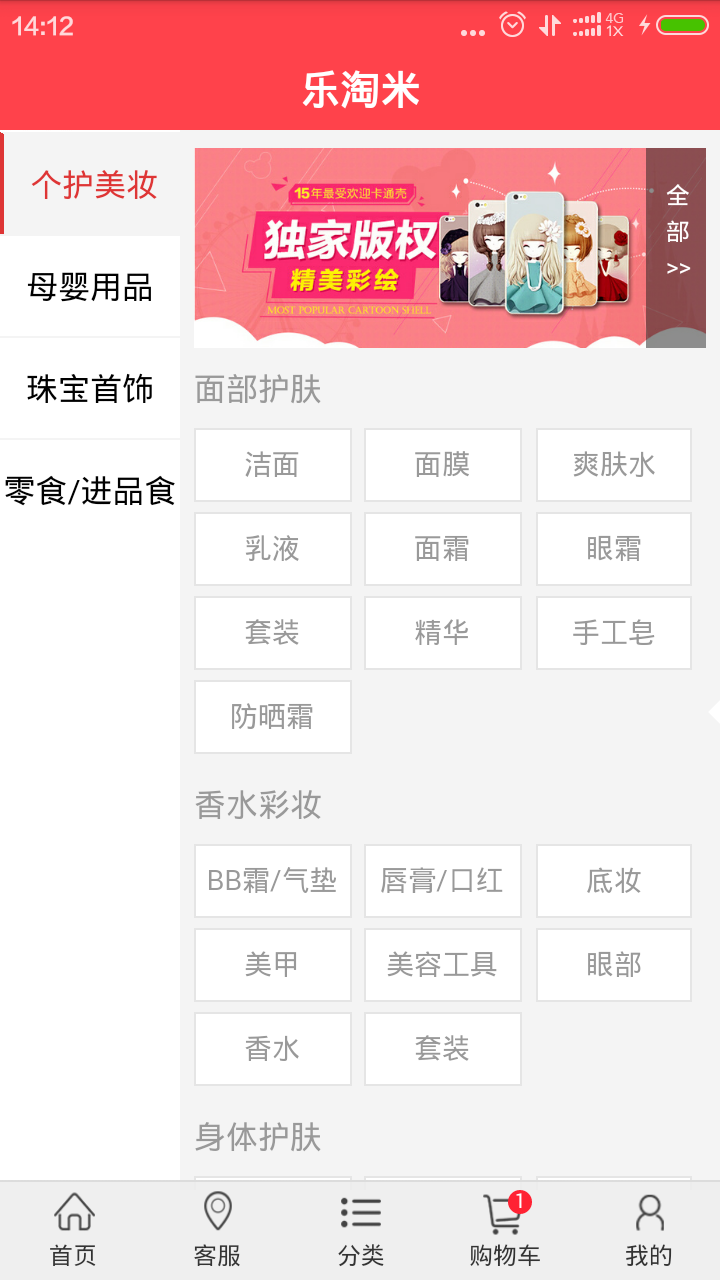720x1280 pixels.
Task: Open 防晒霜 subcategory
Action: point(272,717)
